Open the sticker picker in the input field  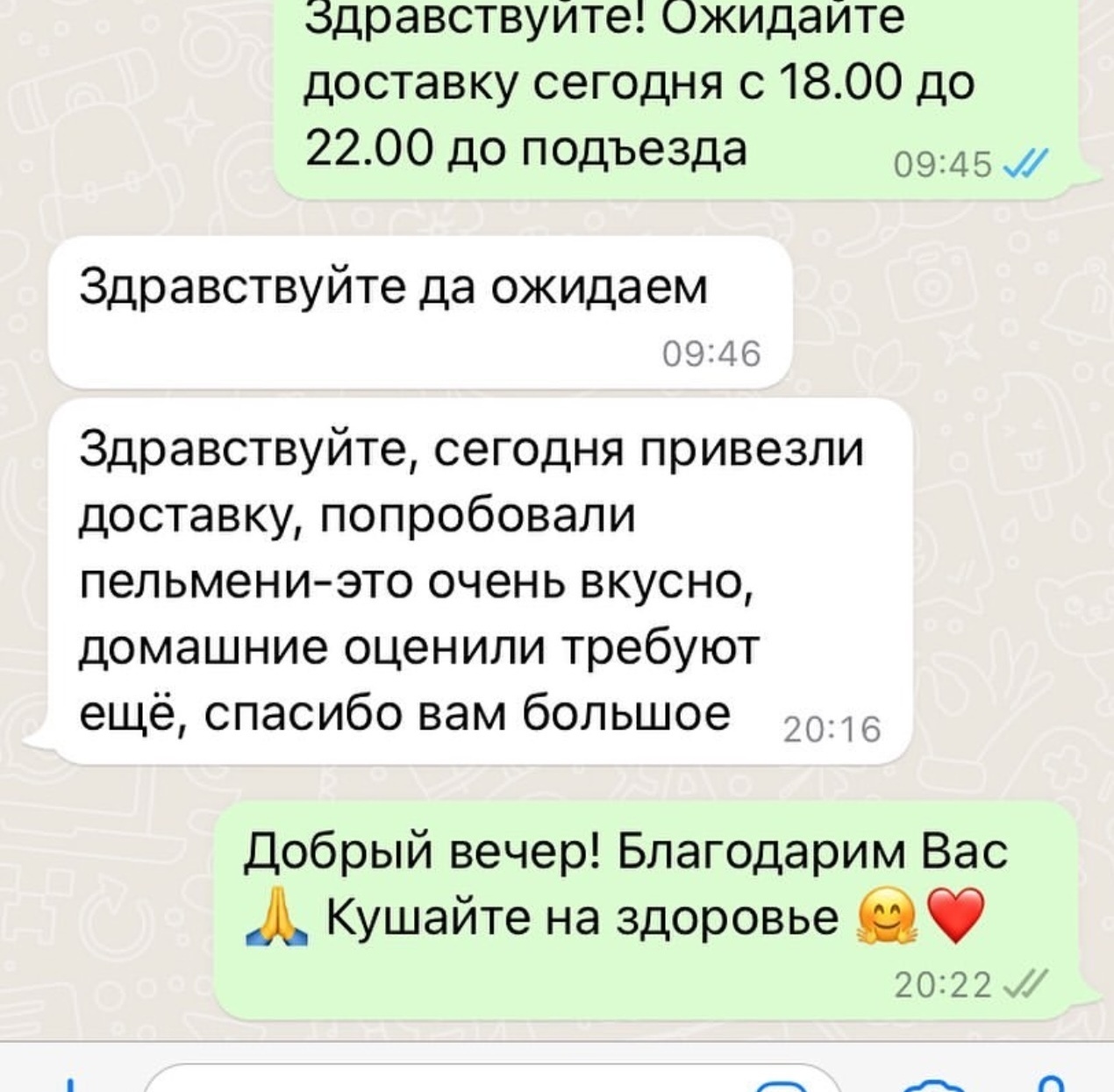tap(779, 1085)
